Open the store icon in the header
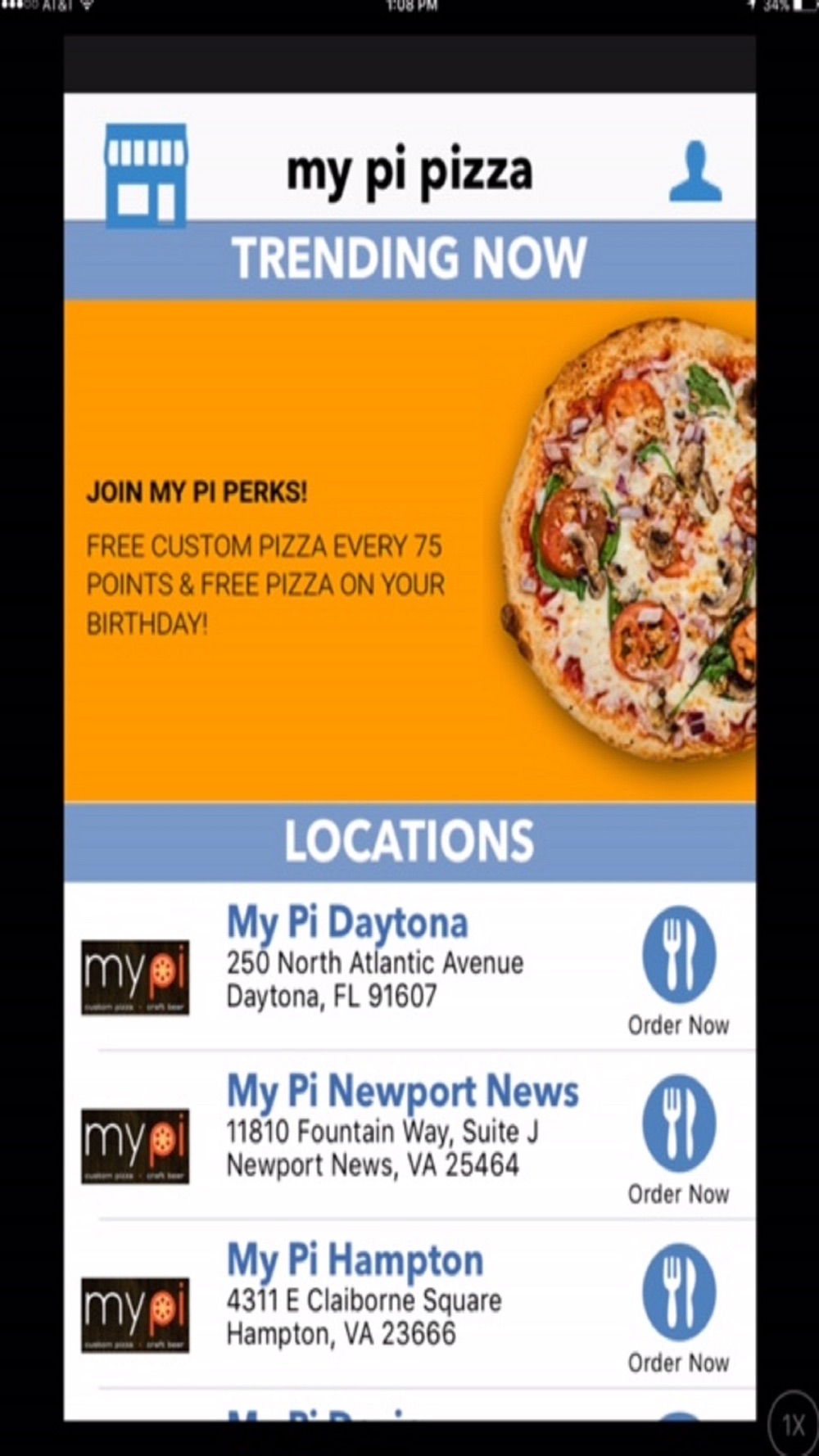The height and width of the screenshot is (1456, 819). coord(147,174)
